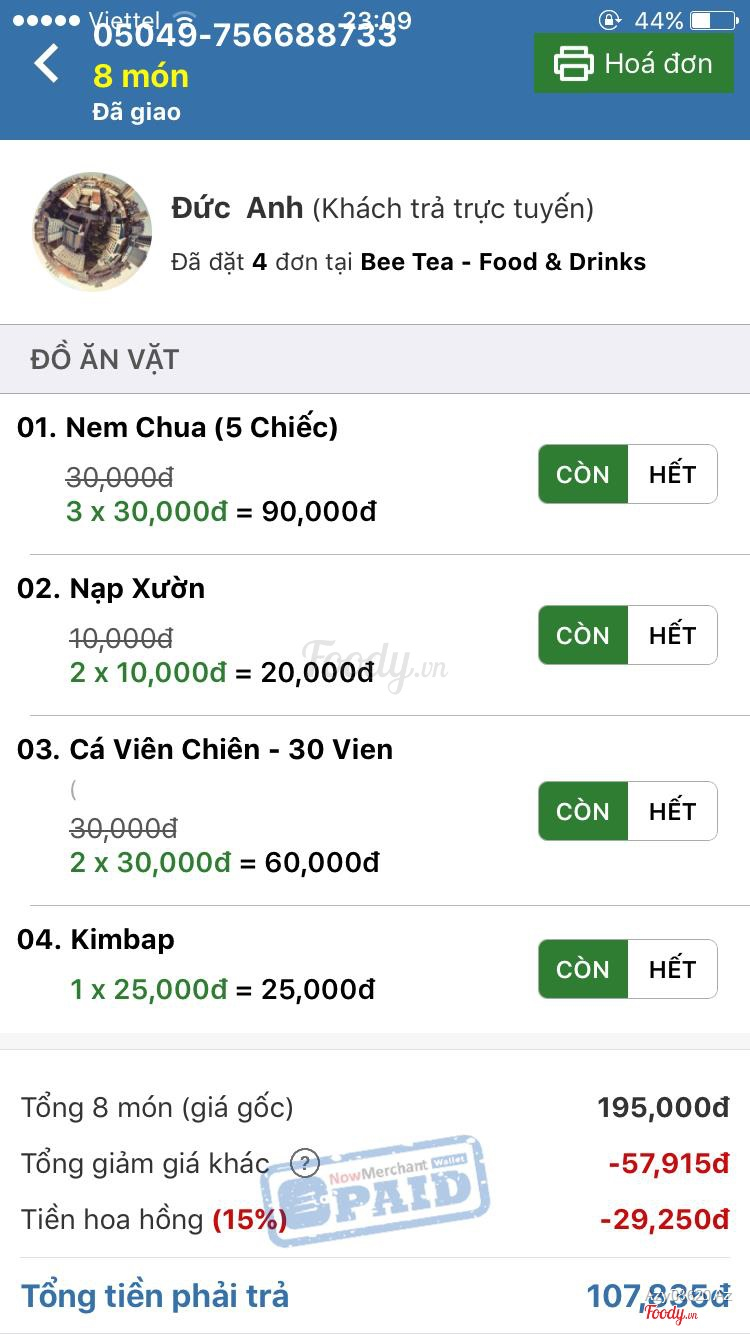Set Cá Viên Chiên to HẾT

(672, 811)
